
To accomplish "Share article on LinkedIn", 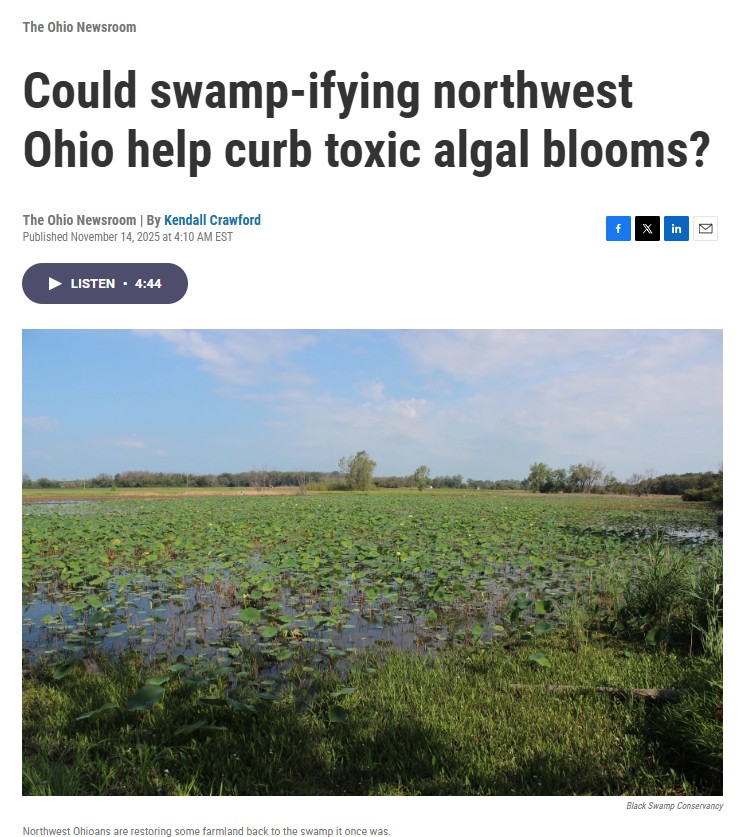I will pos(676,229).
